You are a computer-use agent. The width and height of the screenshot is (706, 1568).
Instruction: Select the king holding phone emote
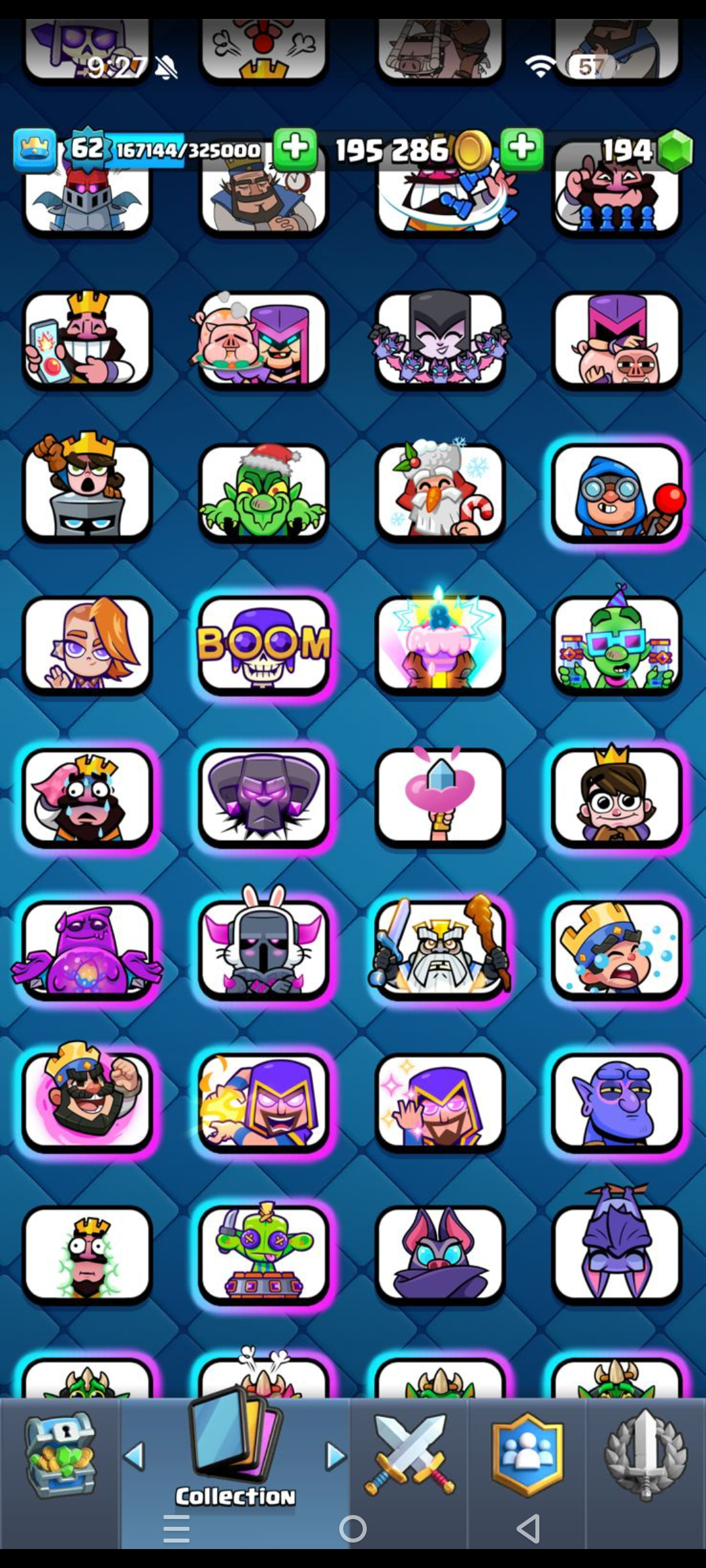(x=87, y=341)
